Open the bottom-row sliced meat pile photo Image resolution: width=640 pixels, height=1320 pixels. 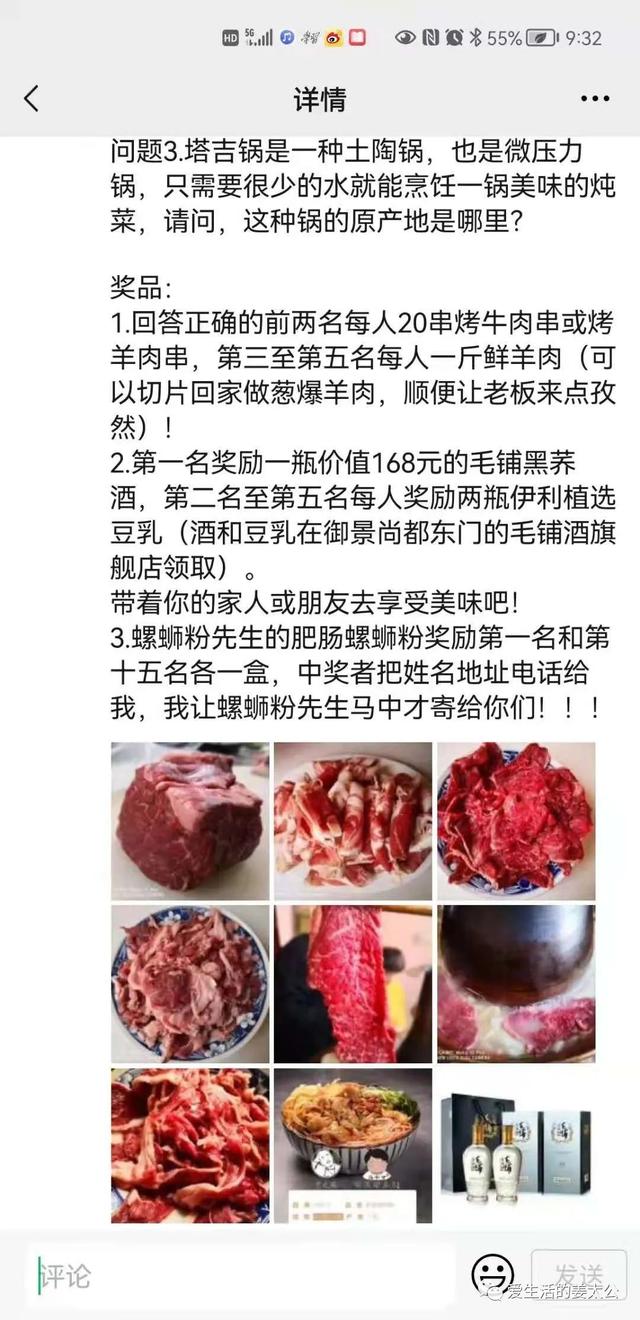click(x=190, y=1146)
